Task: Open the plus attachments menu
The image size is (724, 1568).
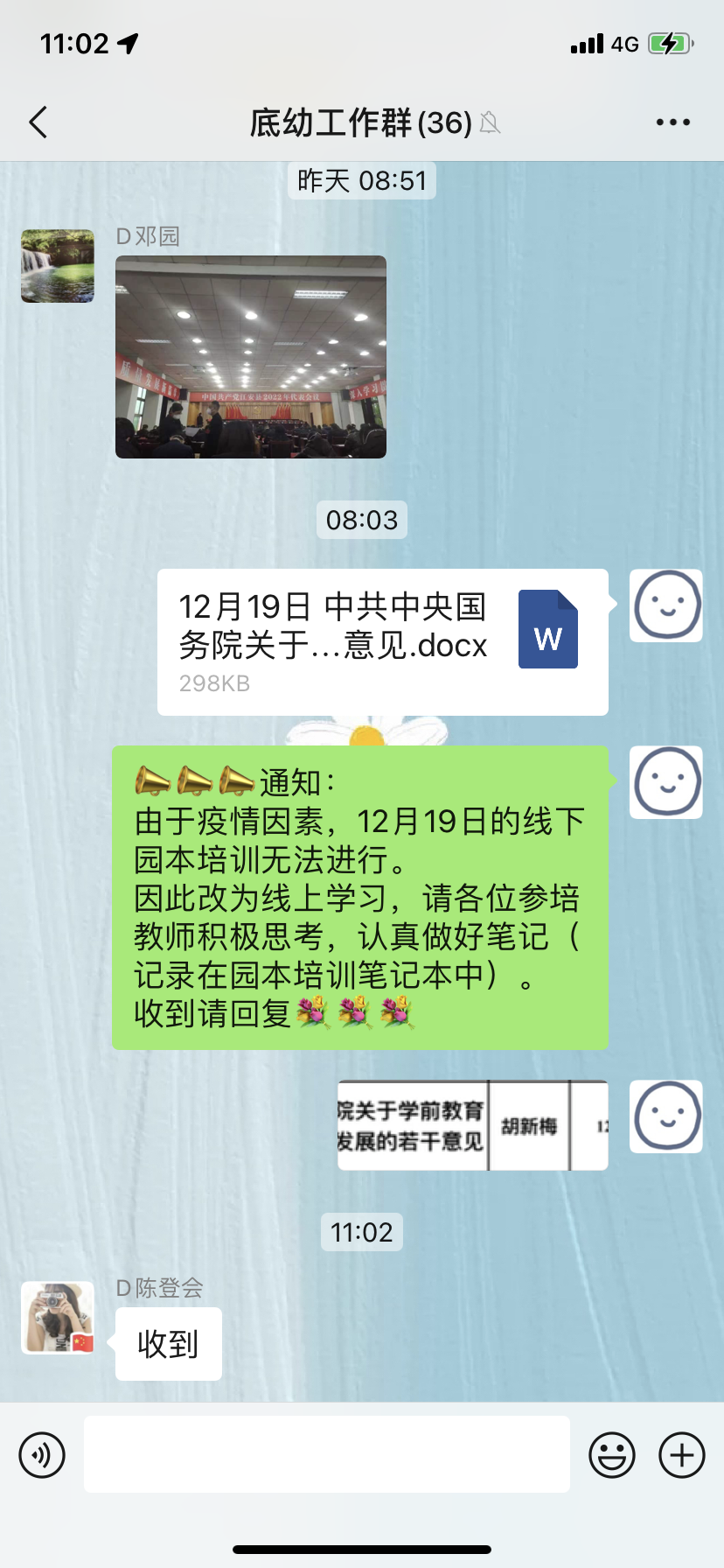Action: 681,1455
